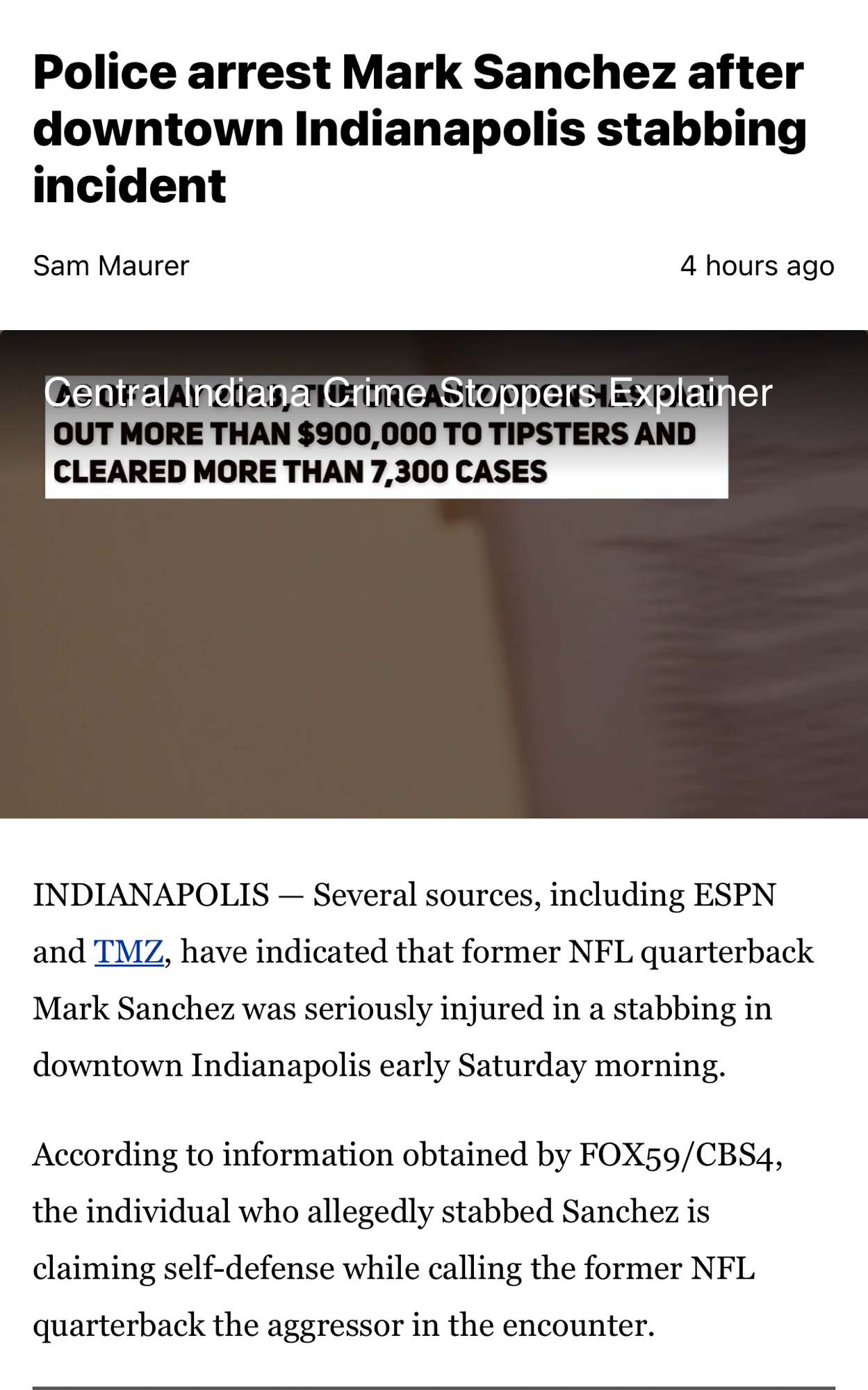Viewport: 868px width, 1390px height.
Task: Open the TMZ link in the article
Action: (129, 951)
